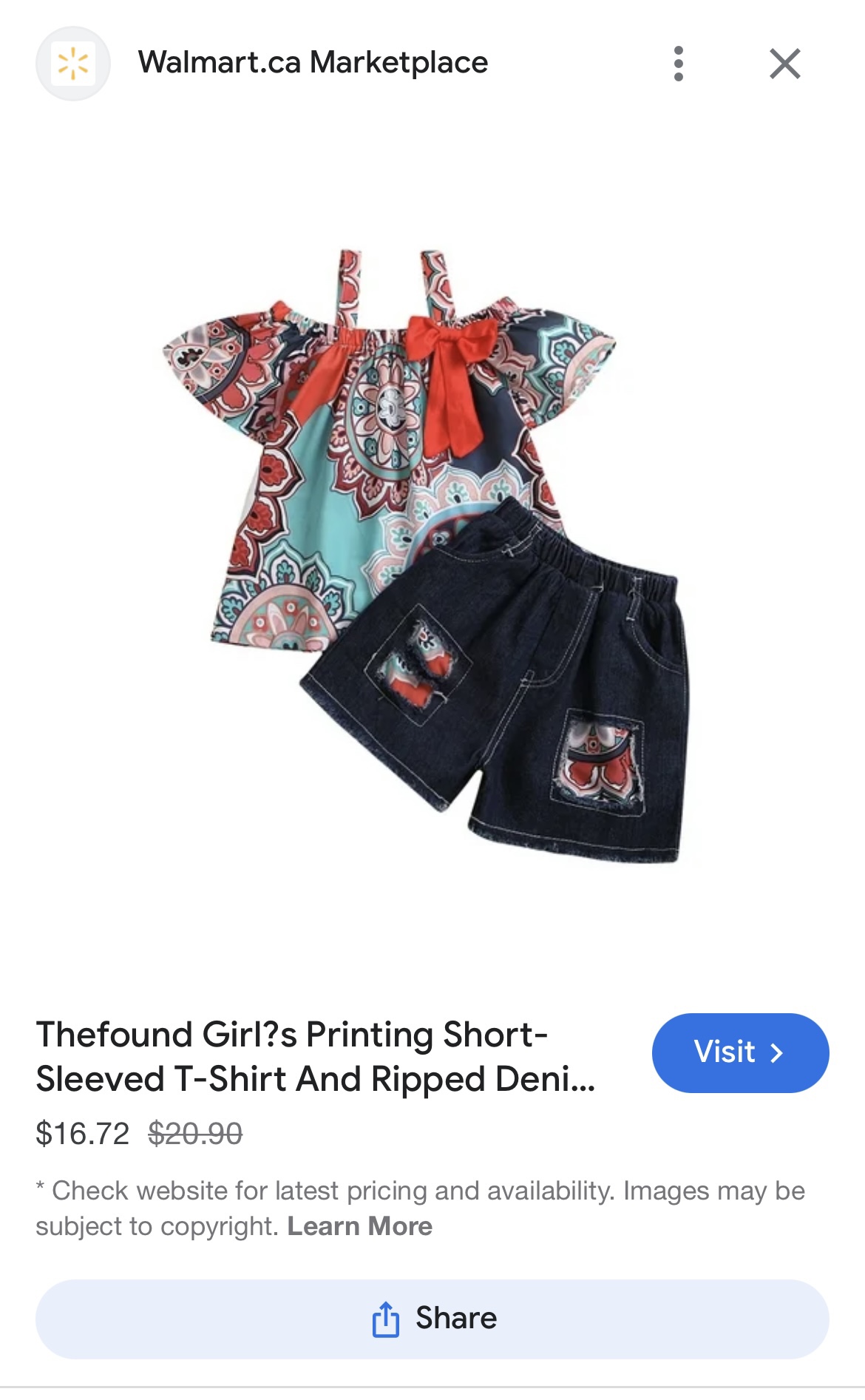Viewport: 865px width, 1400px height.
Task: Close the product preview panel
Action: (784, 64)
